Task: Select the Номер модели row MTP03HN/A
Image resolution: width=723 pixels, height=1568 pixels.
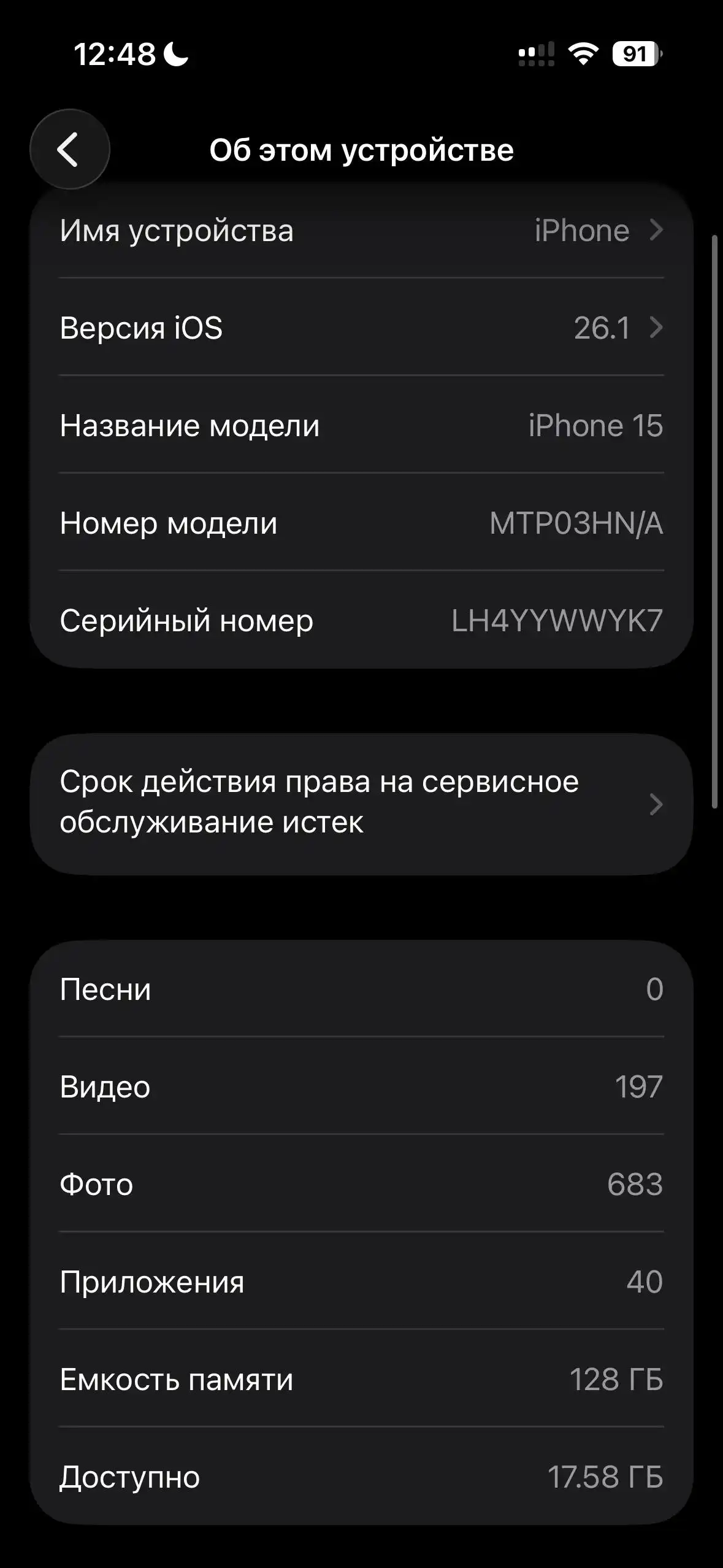Action: [362, 523]
